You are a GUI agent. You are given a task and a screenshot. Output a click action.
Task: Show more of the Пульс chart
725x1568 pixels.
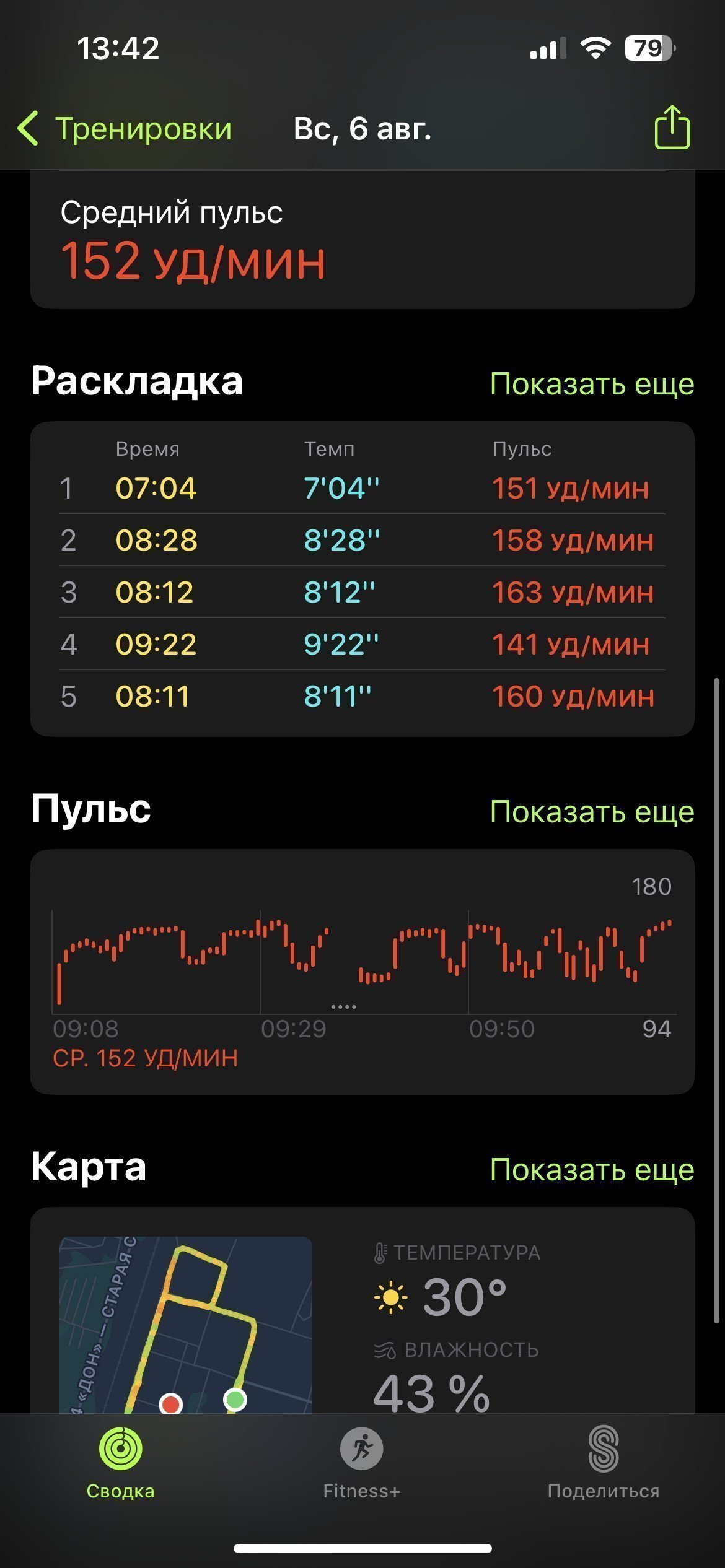tap(592, 811)
